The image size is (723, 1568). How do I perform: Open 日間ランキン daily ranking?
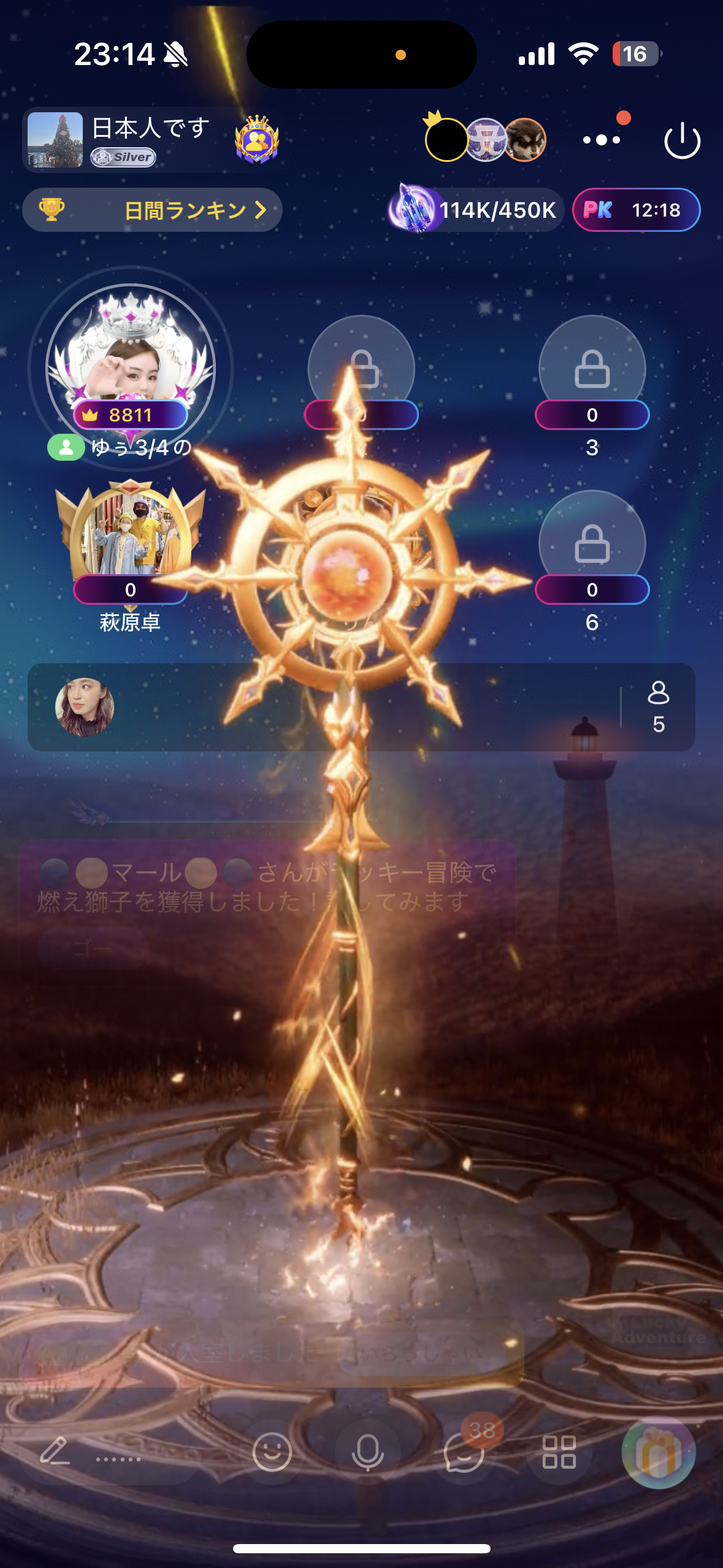(x=152, y=210)
